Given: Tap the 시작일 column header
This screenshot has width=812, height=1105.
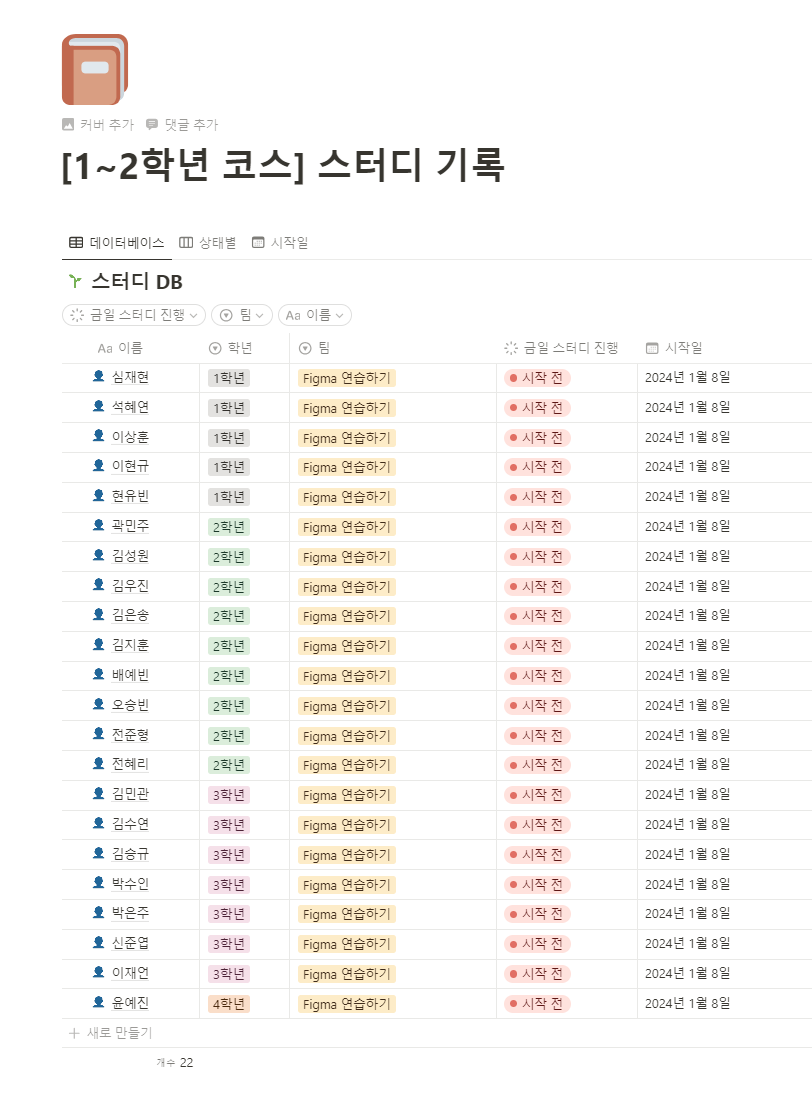Looking at the screenshot, I should tap(683, 348).
